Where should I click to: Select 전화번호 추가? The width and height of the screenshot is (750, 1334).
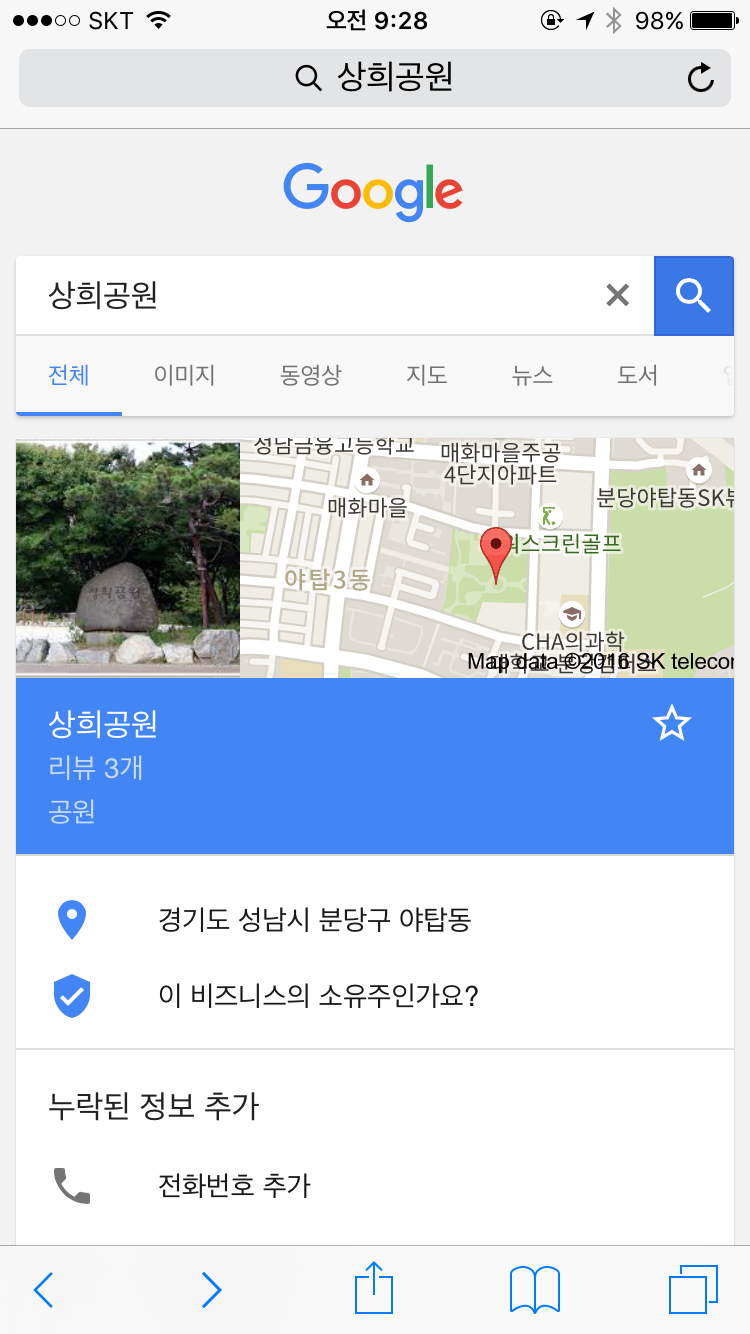point(234,1186)
